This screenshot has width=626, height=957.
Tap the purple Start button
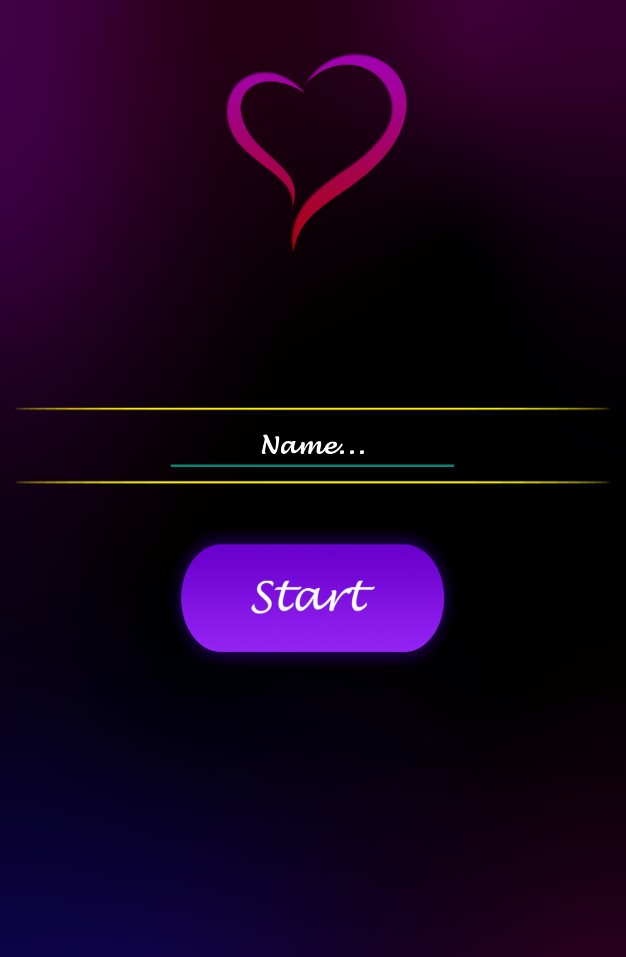click(x=312, y=598)
